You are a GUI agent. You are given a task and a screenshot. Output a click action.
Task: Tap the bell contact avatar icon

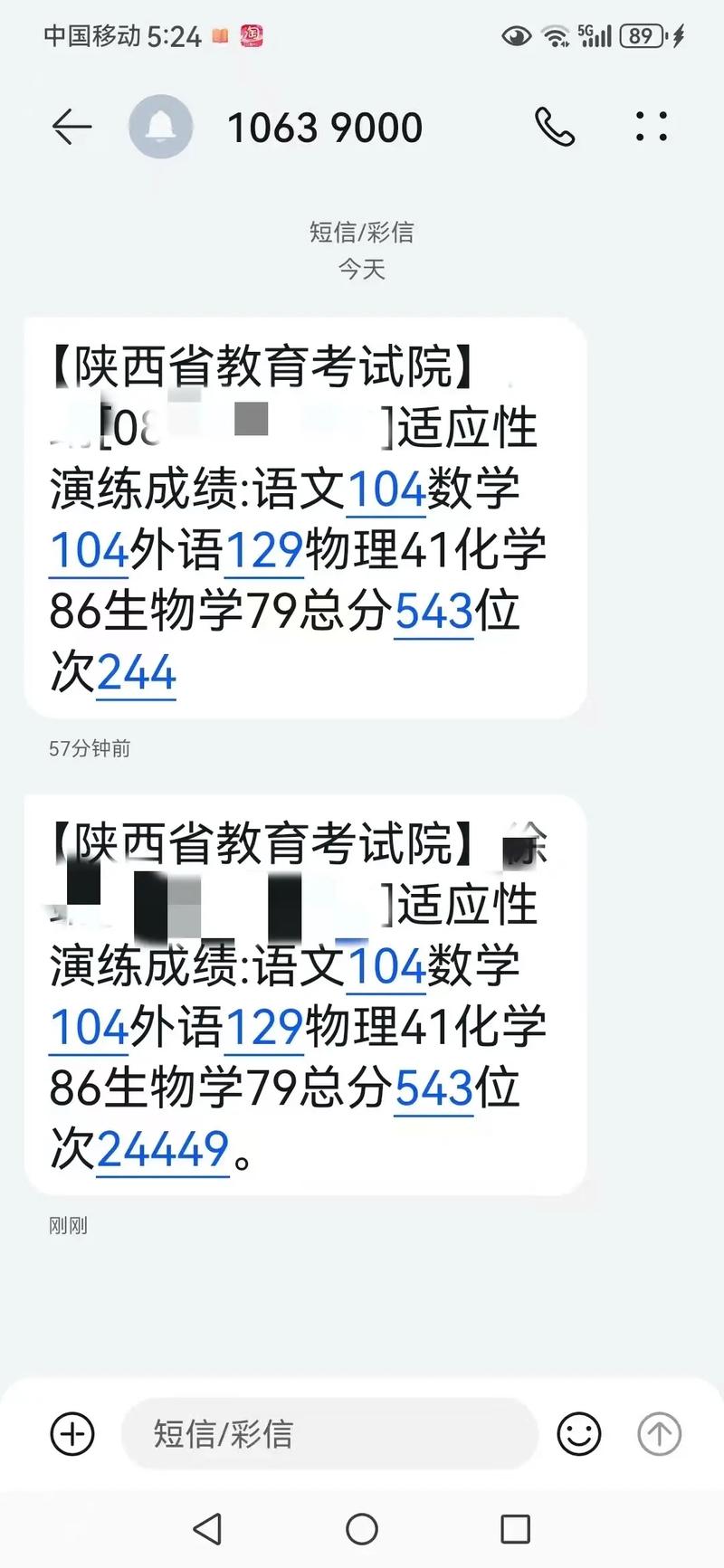161,127
